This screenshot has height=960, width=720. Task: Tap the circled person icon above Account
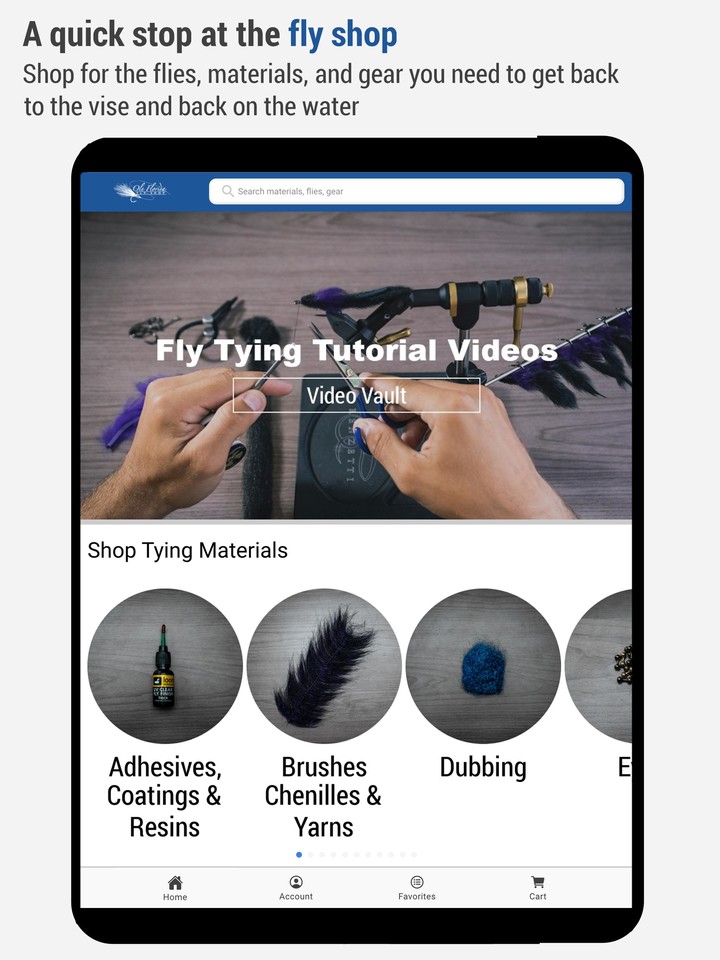tap(296, 881)
